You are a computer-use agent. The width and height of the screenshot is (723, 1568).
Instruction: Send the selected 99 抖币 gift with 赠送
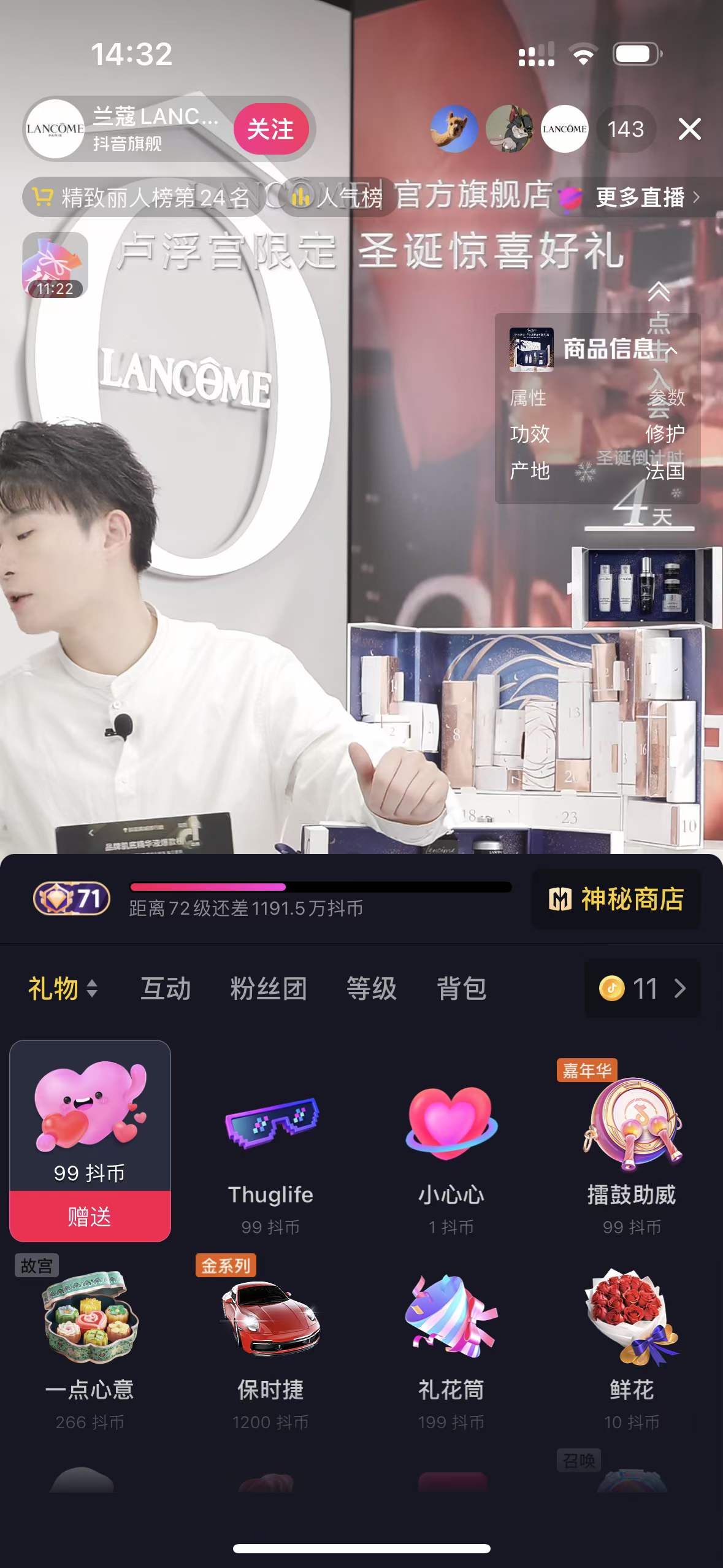[90, 1216]
